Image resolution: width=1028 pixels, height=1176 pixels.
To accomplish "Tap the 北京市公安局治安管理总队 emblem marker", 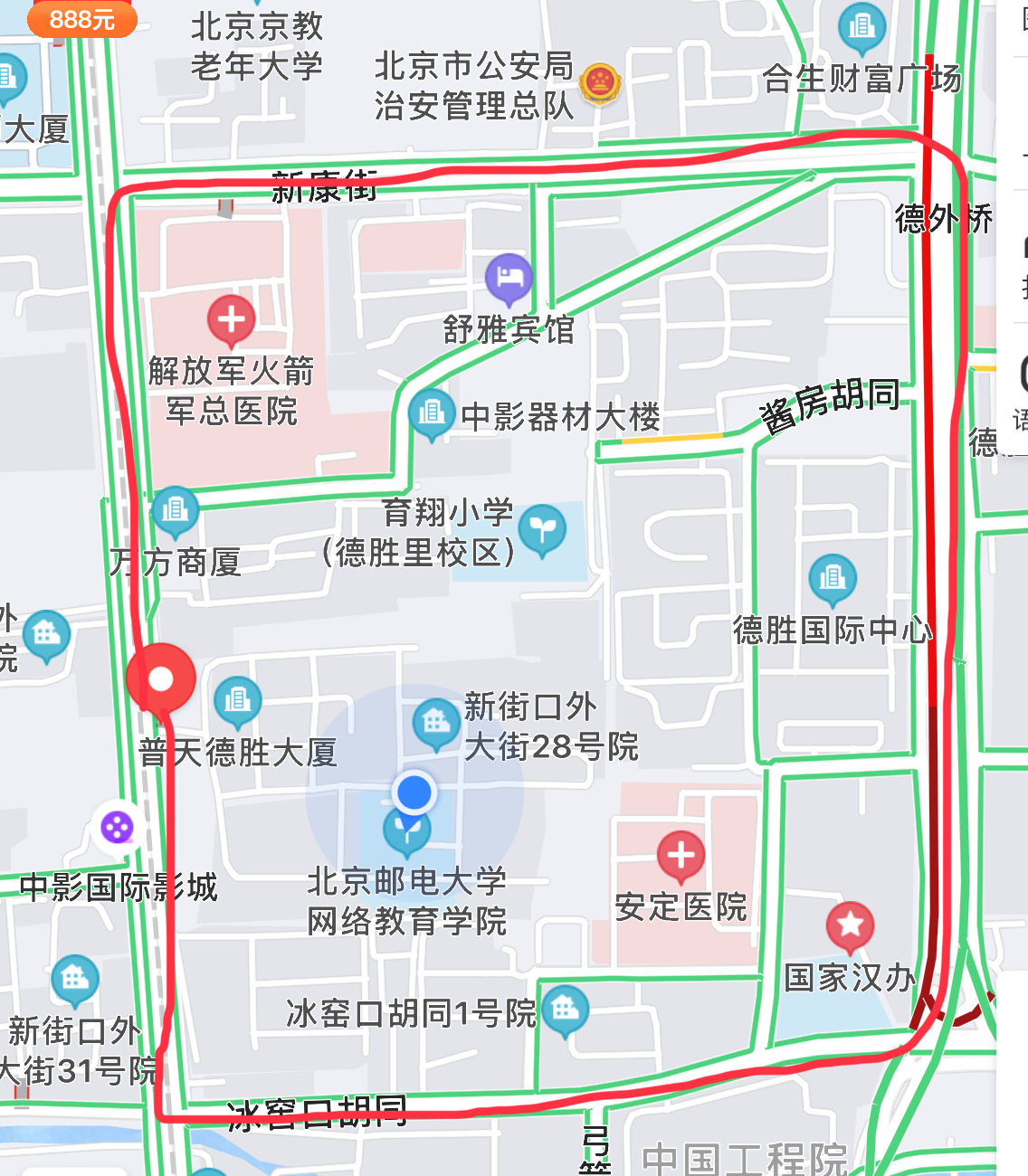I will click(x=599, y=85).
